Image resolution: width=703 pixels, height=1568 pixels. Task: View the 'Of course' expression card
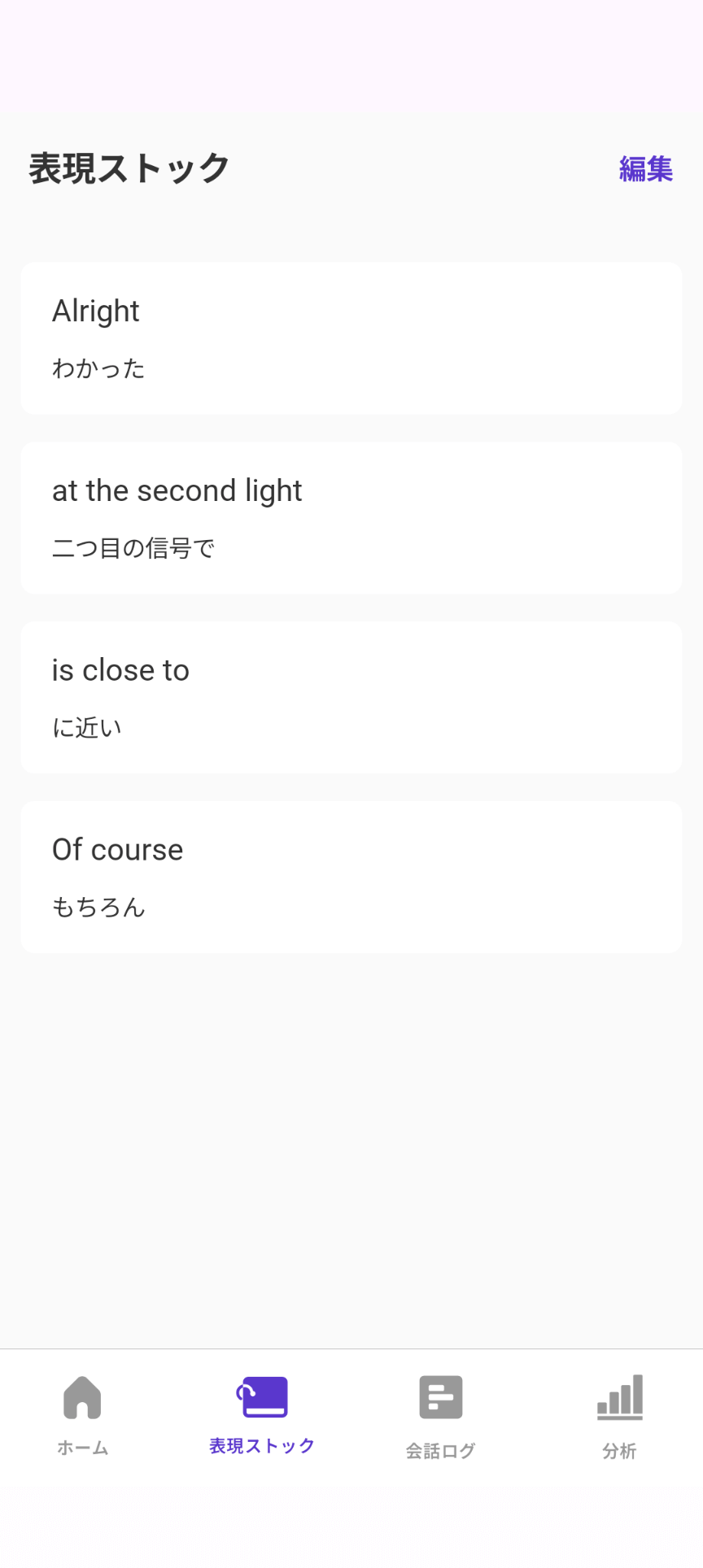[x=351, y=877]
